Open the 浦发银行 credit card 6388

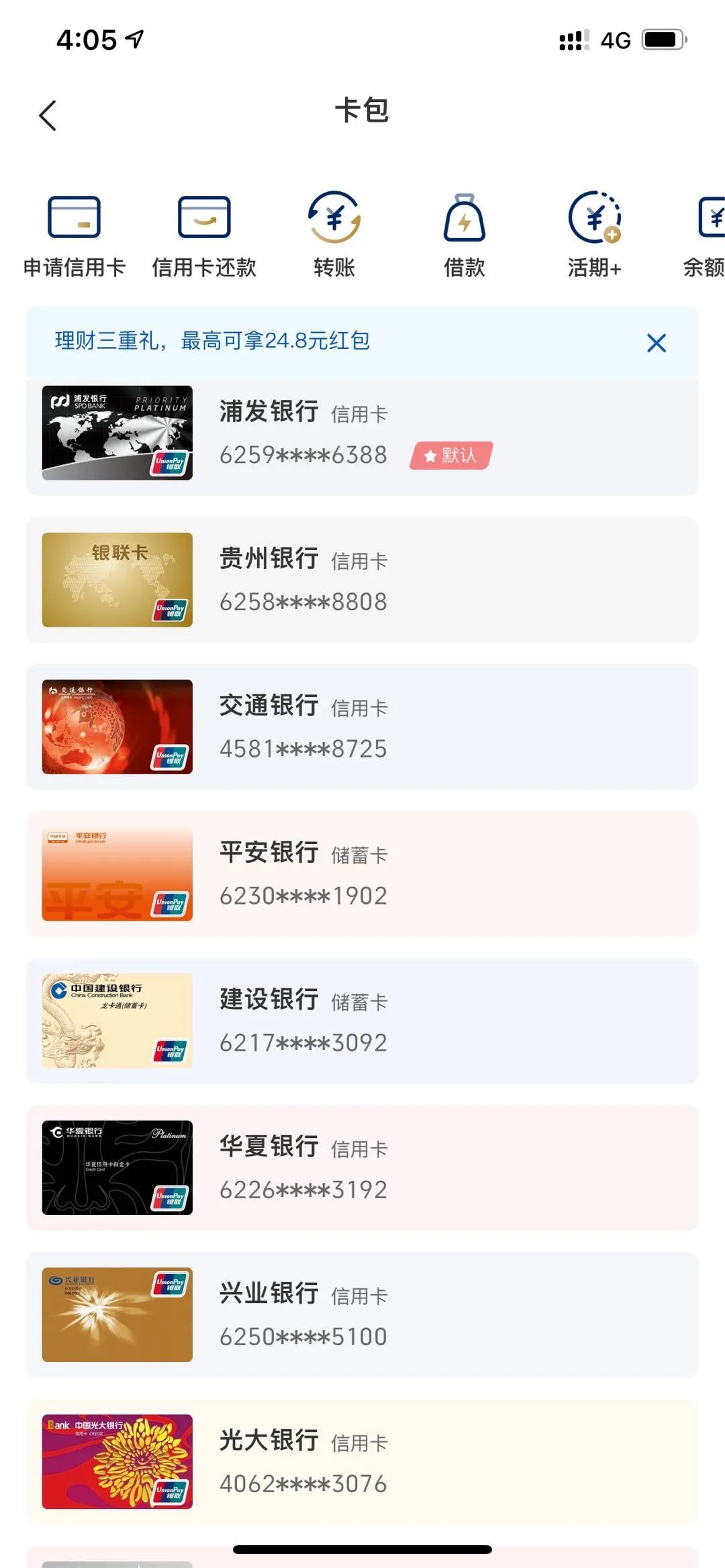(x=362, y=434)
